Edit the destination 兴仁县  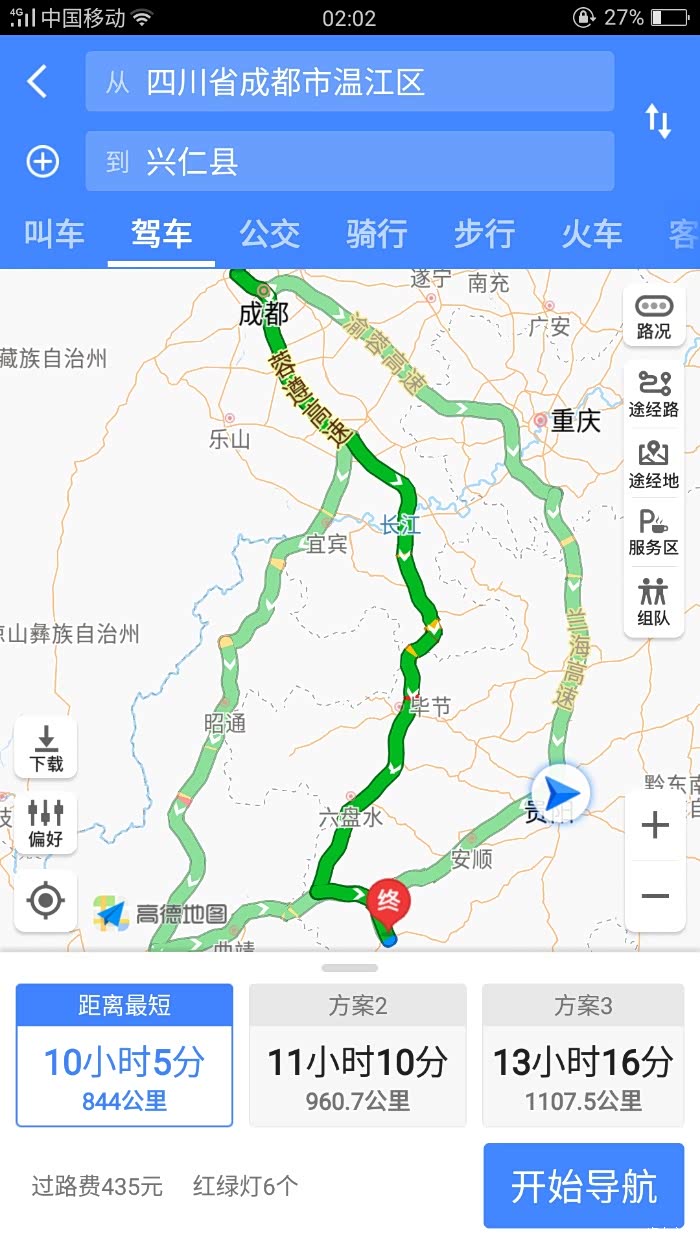click(350, 161)
